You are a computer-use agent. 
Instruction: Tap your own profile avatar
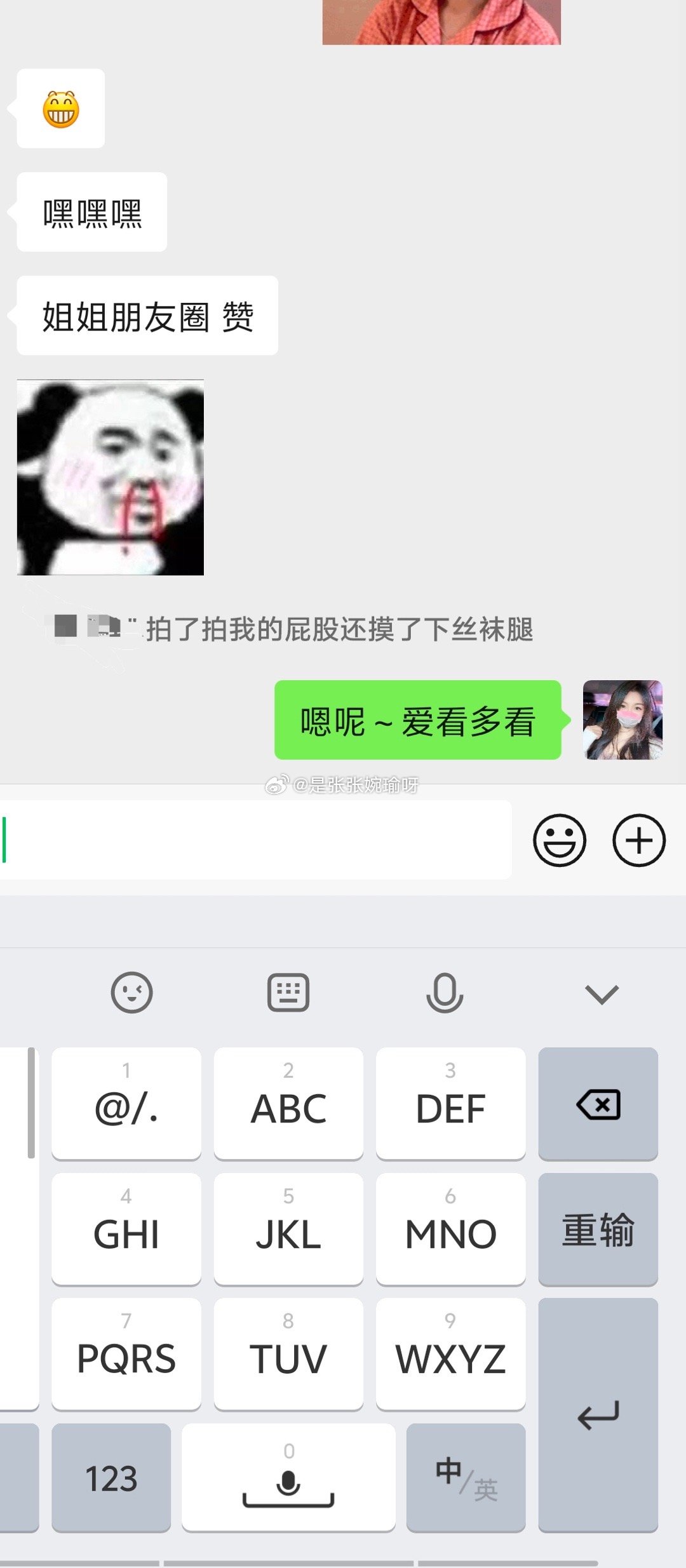coord(622,720)
